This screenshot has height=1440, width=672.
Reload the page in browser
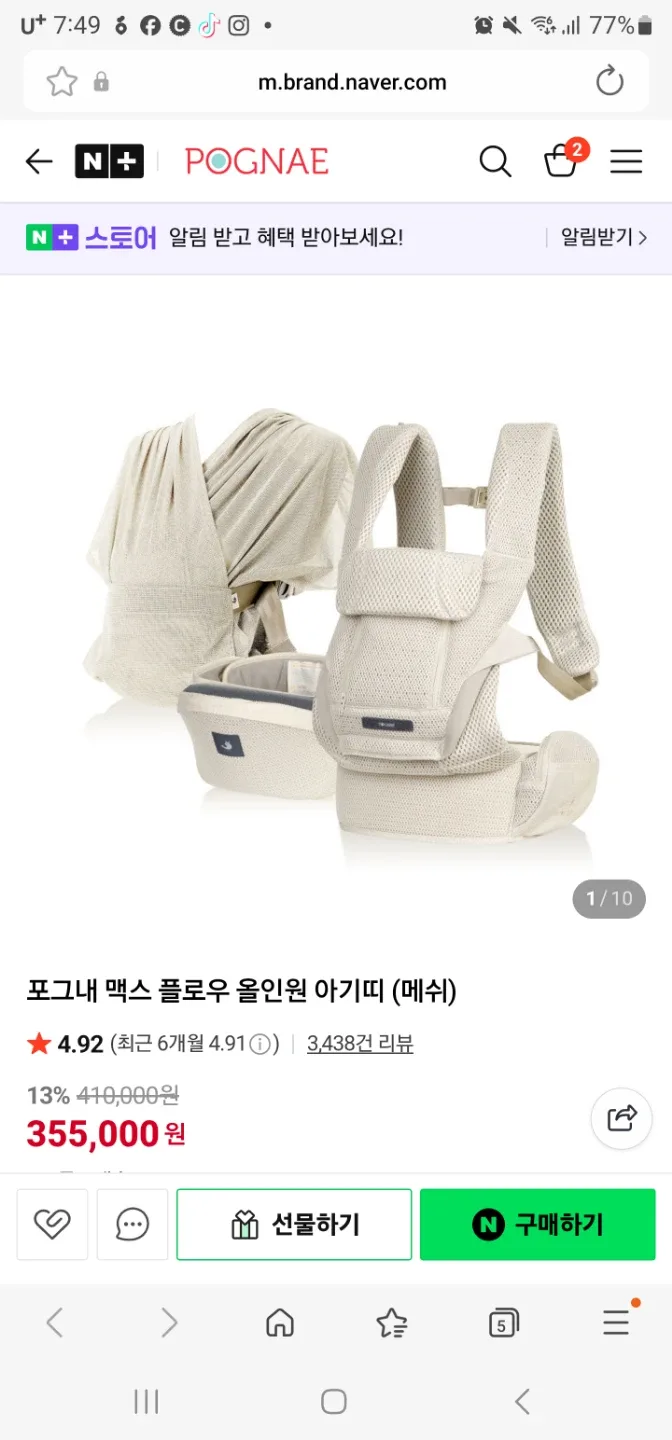click(x=609, y=82)
